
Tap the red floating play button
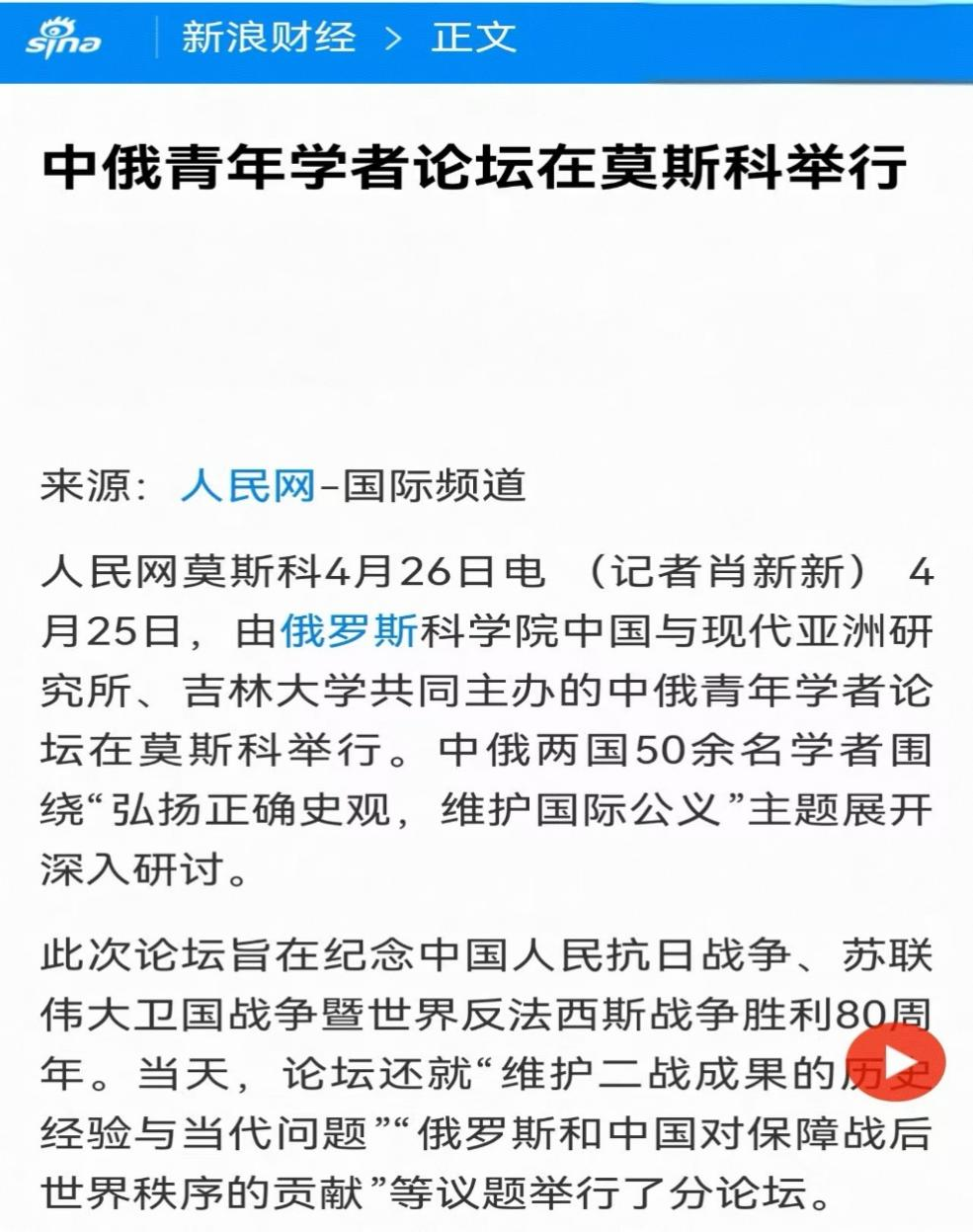[897, 1062]
